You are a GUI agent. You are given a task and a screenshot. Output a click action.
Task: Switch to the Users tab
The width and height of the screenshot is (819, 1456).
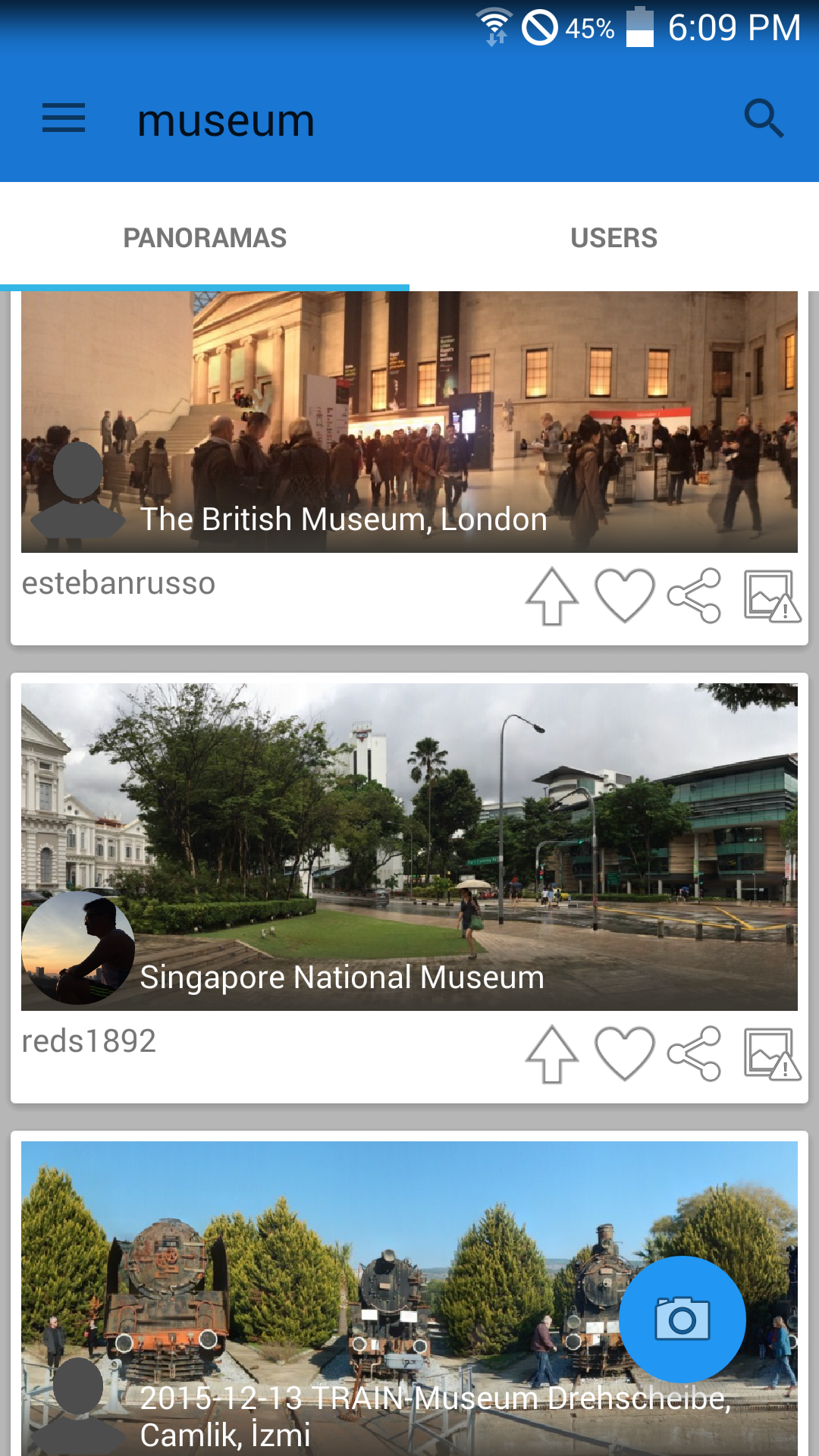[613, 237]
